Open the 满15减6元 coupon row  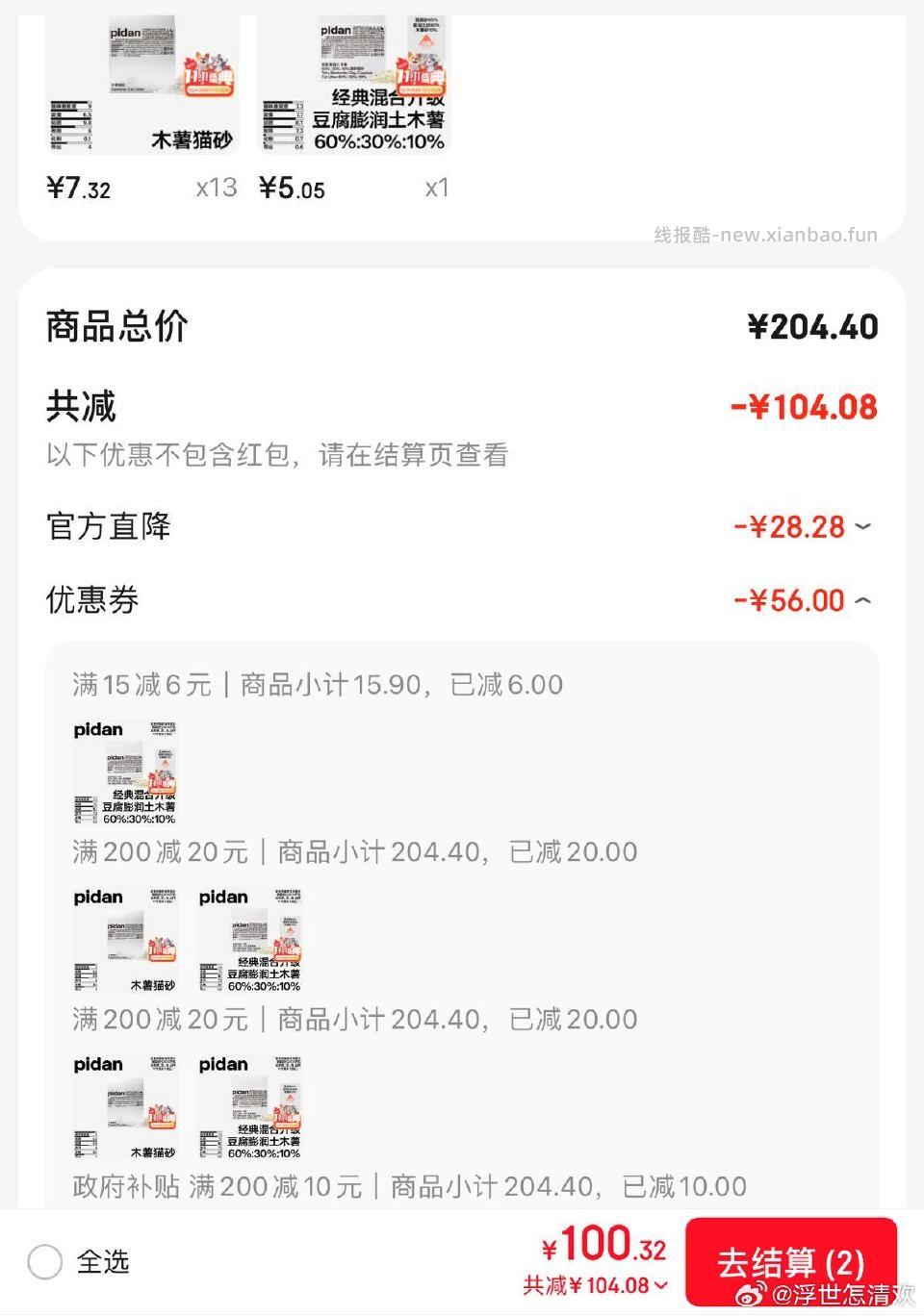point(318,684)
